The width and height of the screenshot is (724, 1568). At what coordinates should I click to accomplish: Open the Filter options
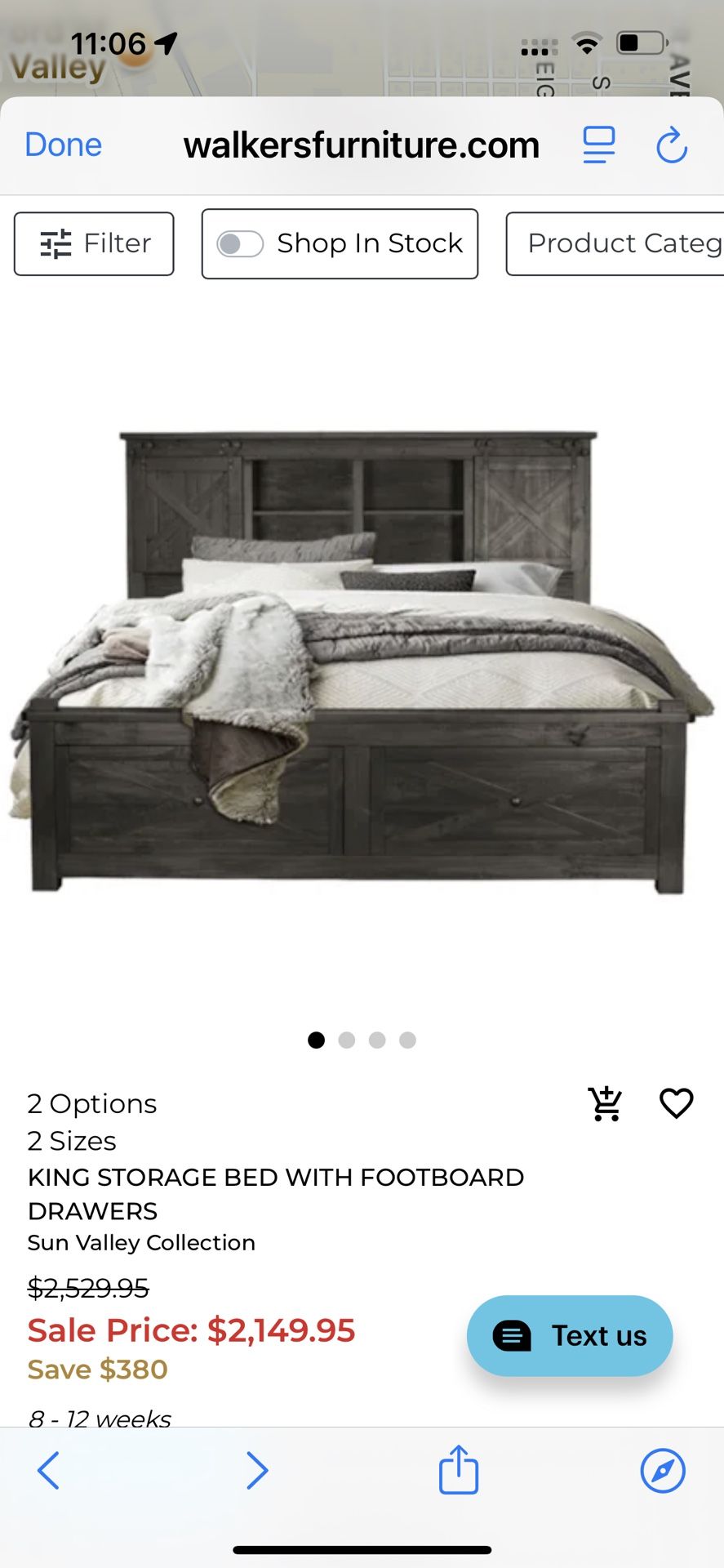point(93,243)
